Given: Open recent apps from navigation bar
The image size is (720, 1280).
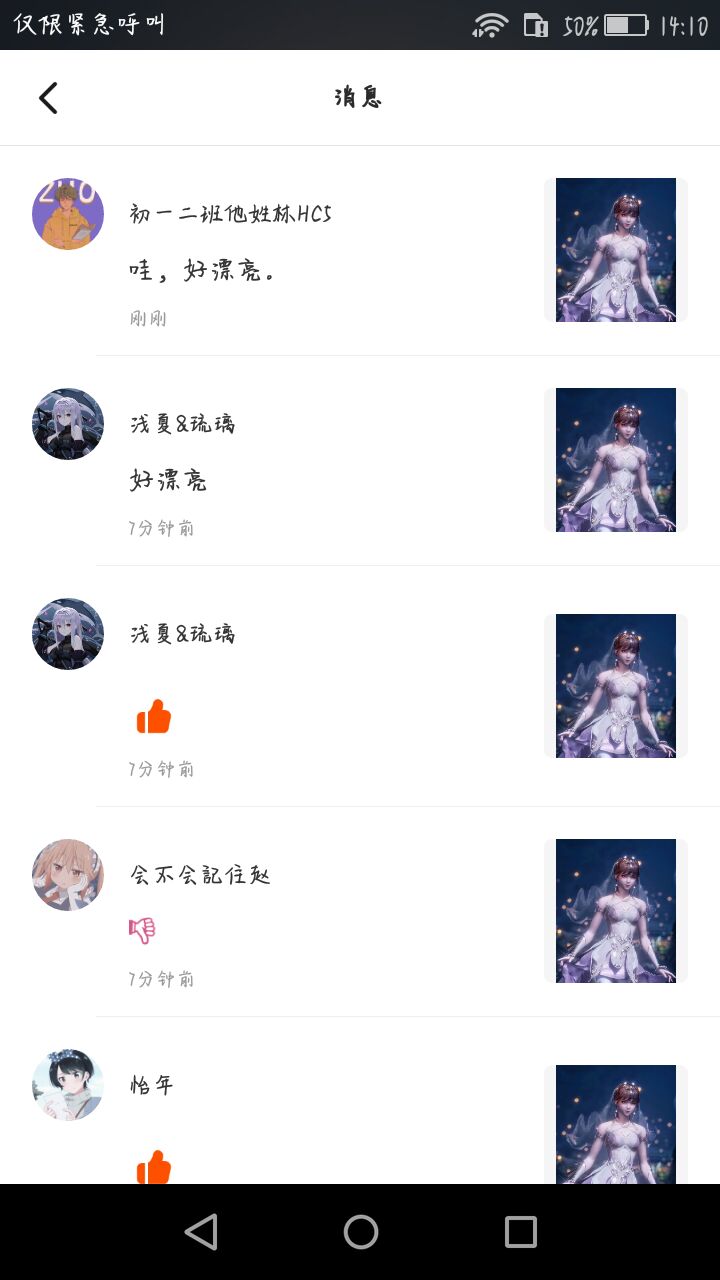Looking at the screenshot, I should (520, 1232).
